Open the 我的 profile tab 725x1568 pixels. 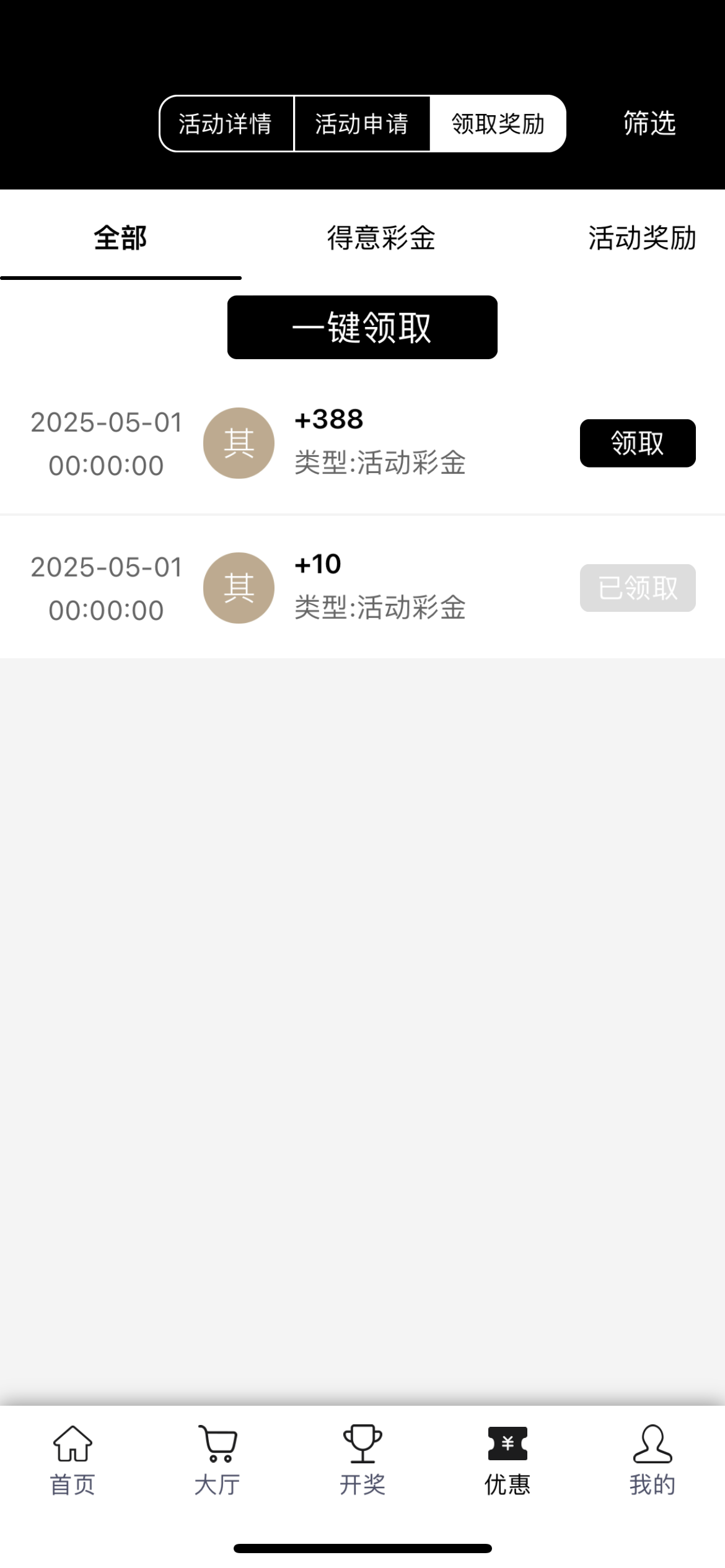point(652,1460)
